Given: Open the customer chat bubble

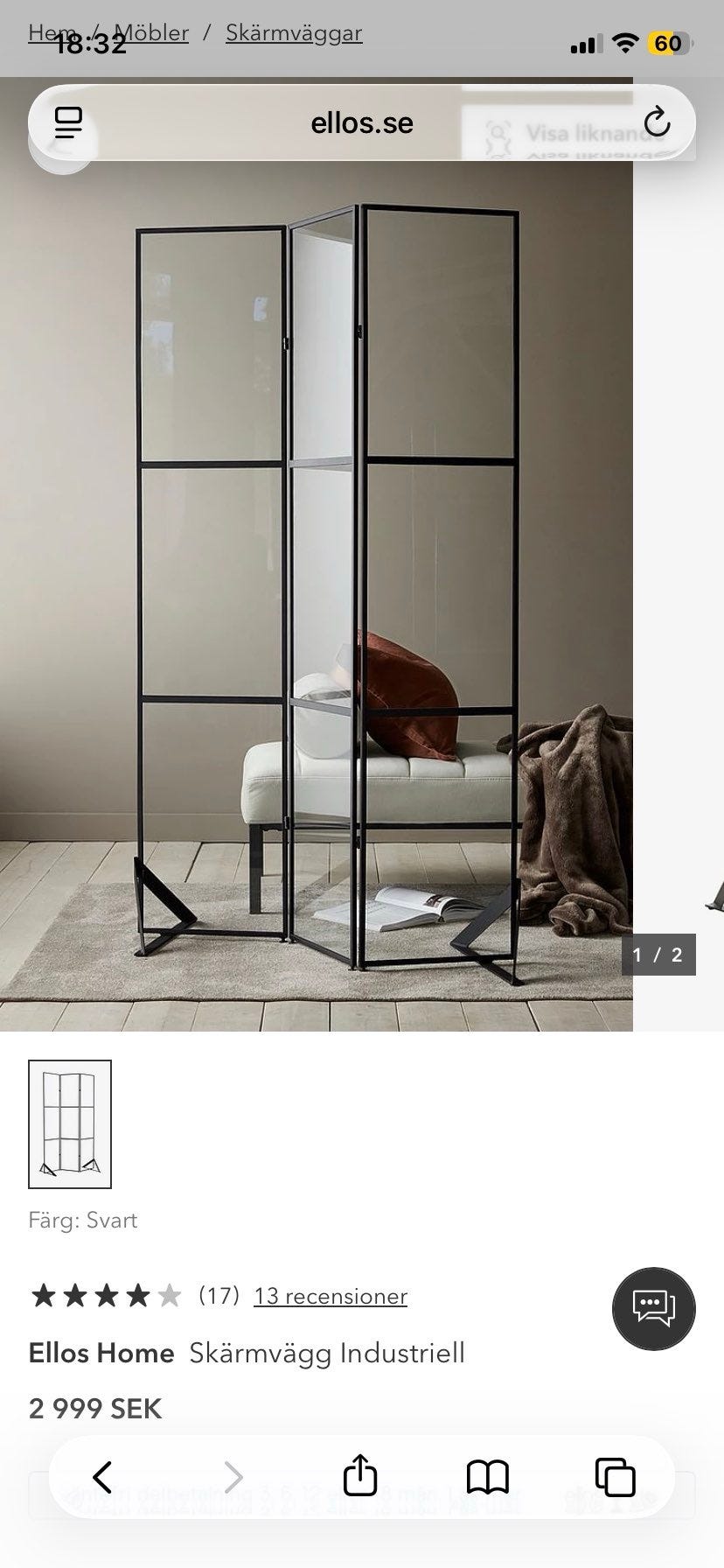Looking at the screenshot, I should (x=653, y=1308).
